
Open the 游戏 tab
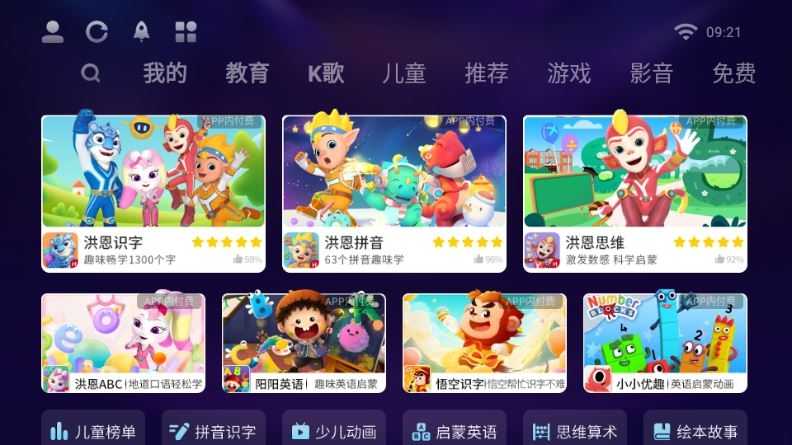tap(569, 73)
